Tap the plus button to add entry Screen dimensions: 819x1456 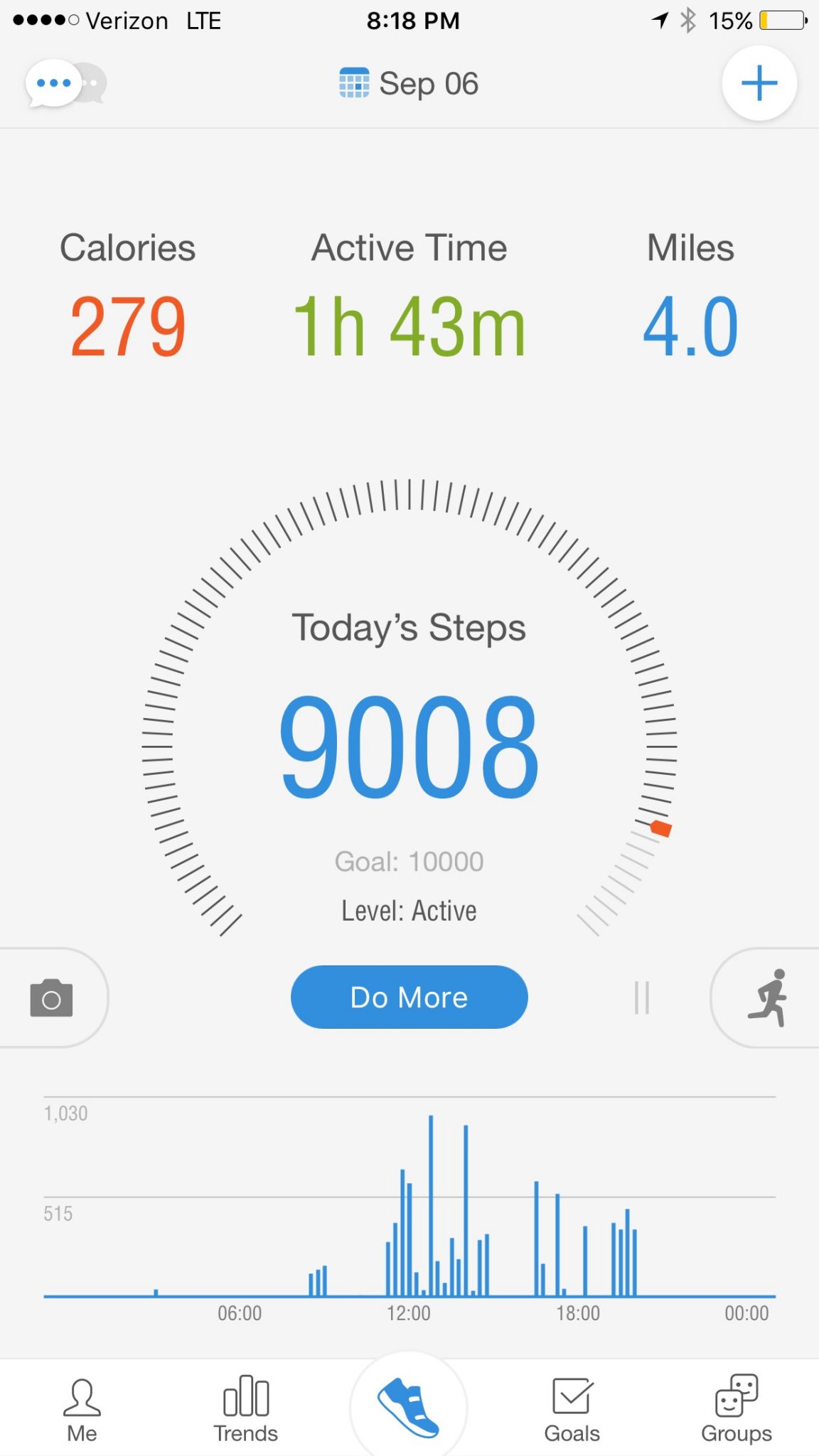click(x=759, y=83)
